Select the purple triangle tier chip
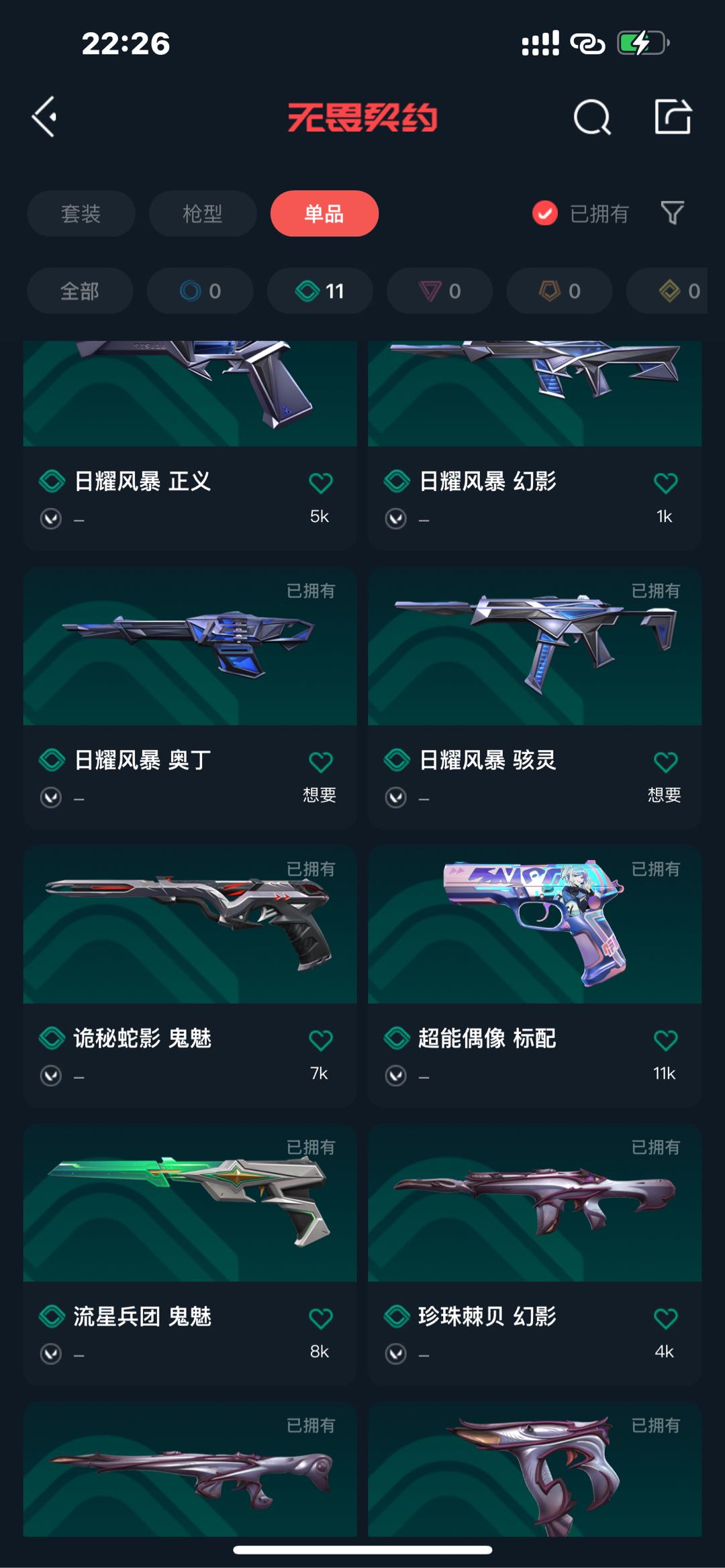Screen dimensions: 725x1568 (440, 291)
